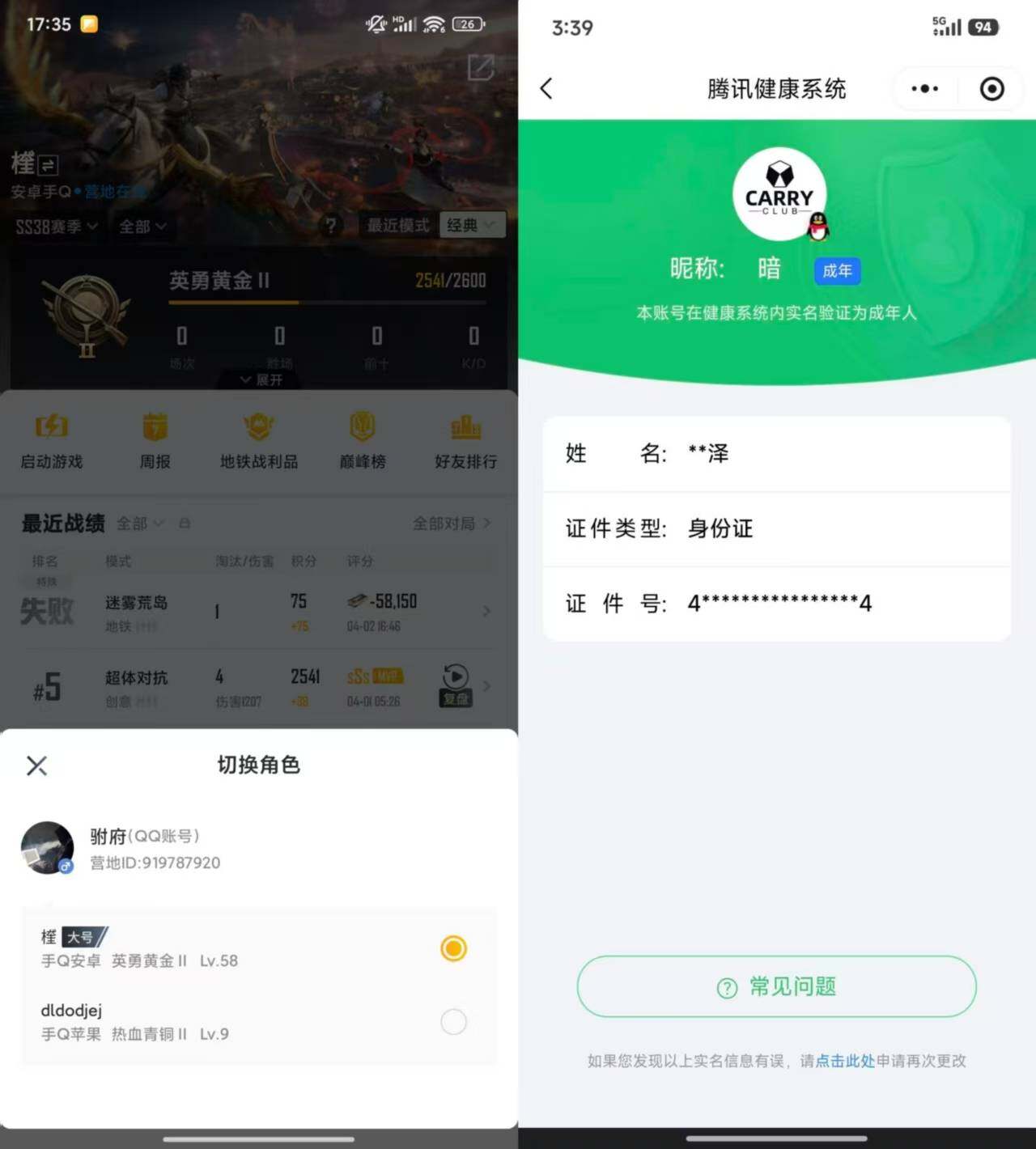Image resolution: width=1036 pixels, height=1149 pixels.
Task: Select the 槿 account radio button
Action: 454,948
